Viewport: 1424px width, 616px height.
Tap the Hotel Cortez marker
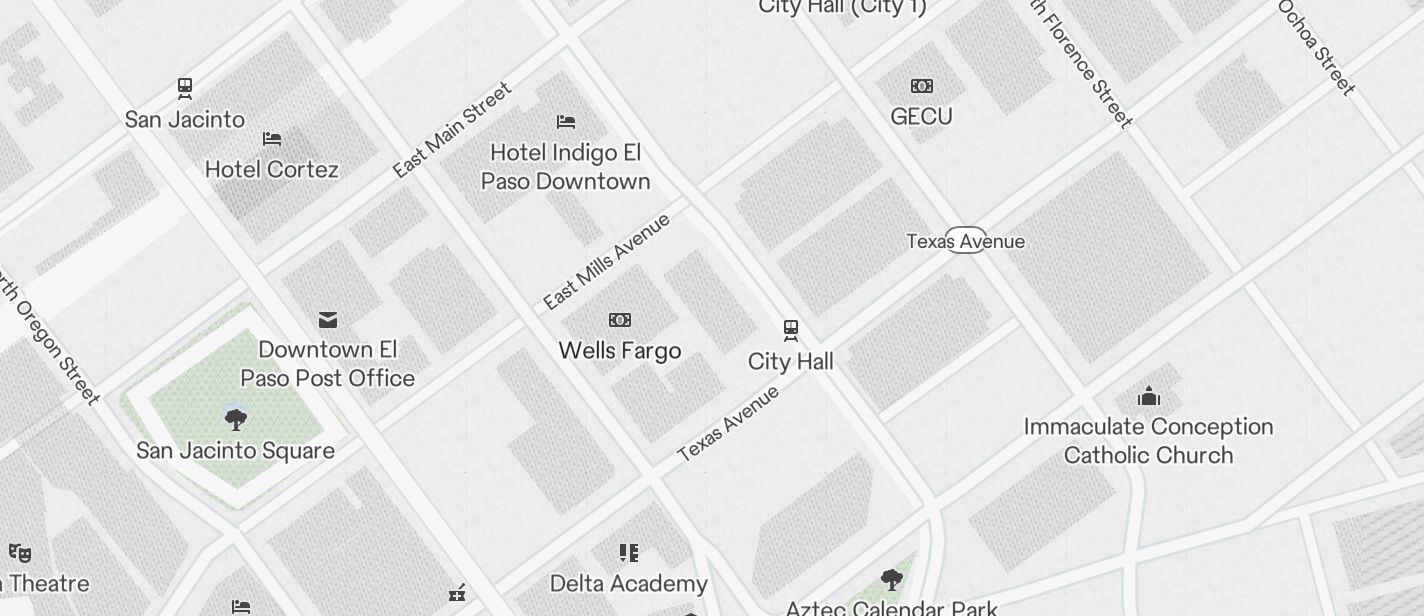pyautogui.click(x=272, y=139)
